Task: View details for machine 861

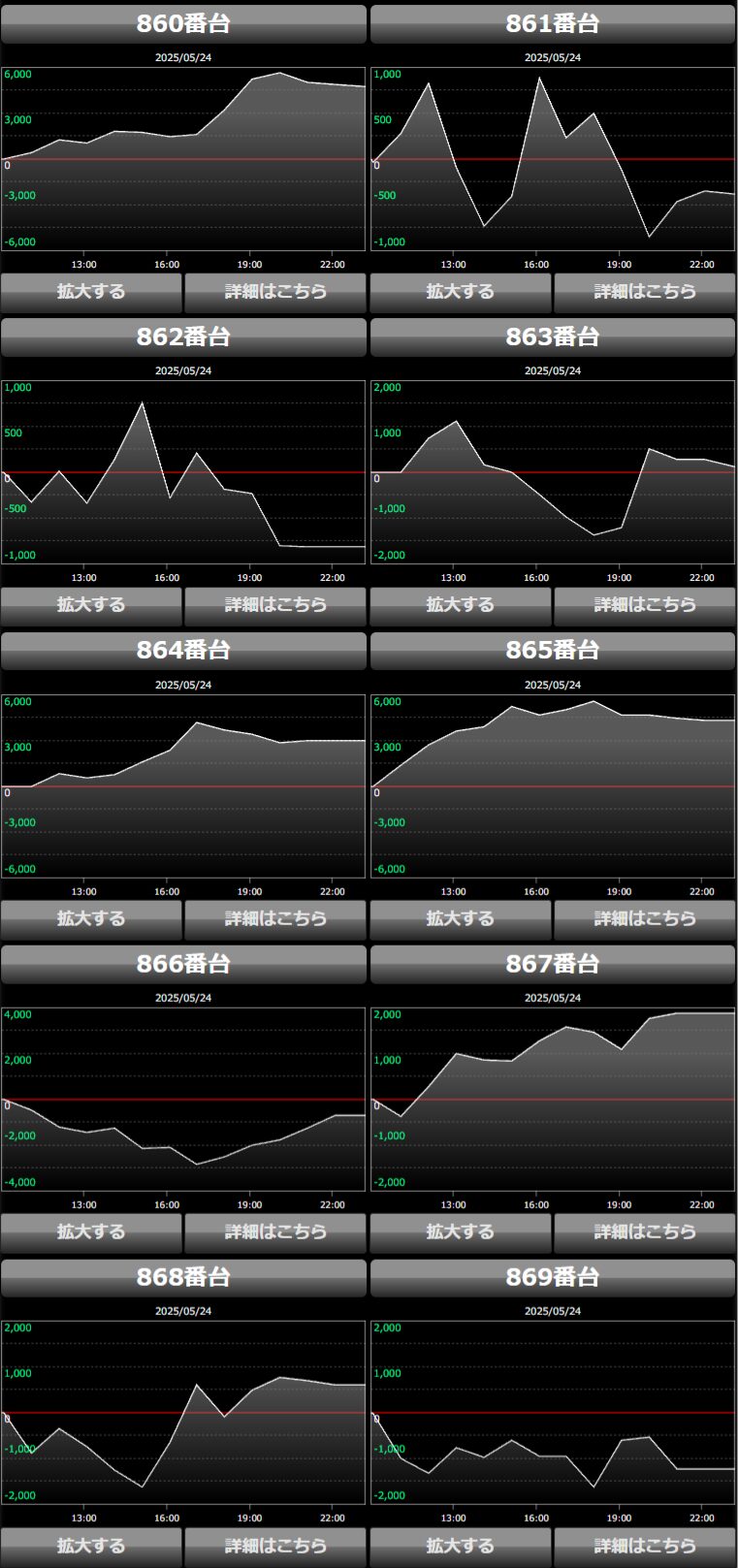Action: 645,291
